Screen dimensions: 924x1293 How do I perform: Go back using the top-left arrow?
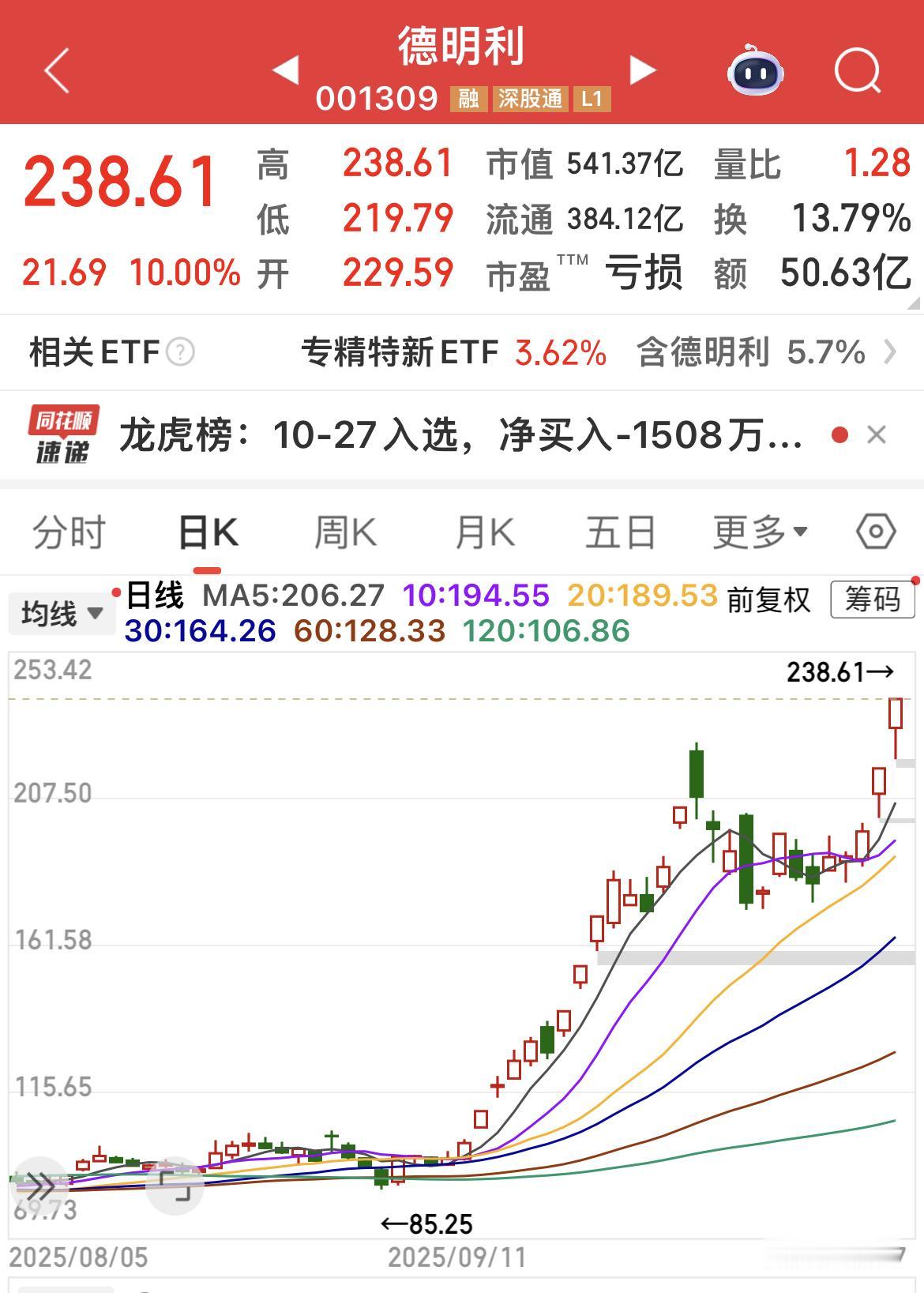pyautogui.click(x=57, y=70)
